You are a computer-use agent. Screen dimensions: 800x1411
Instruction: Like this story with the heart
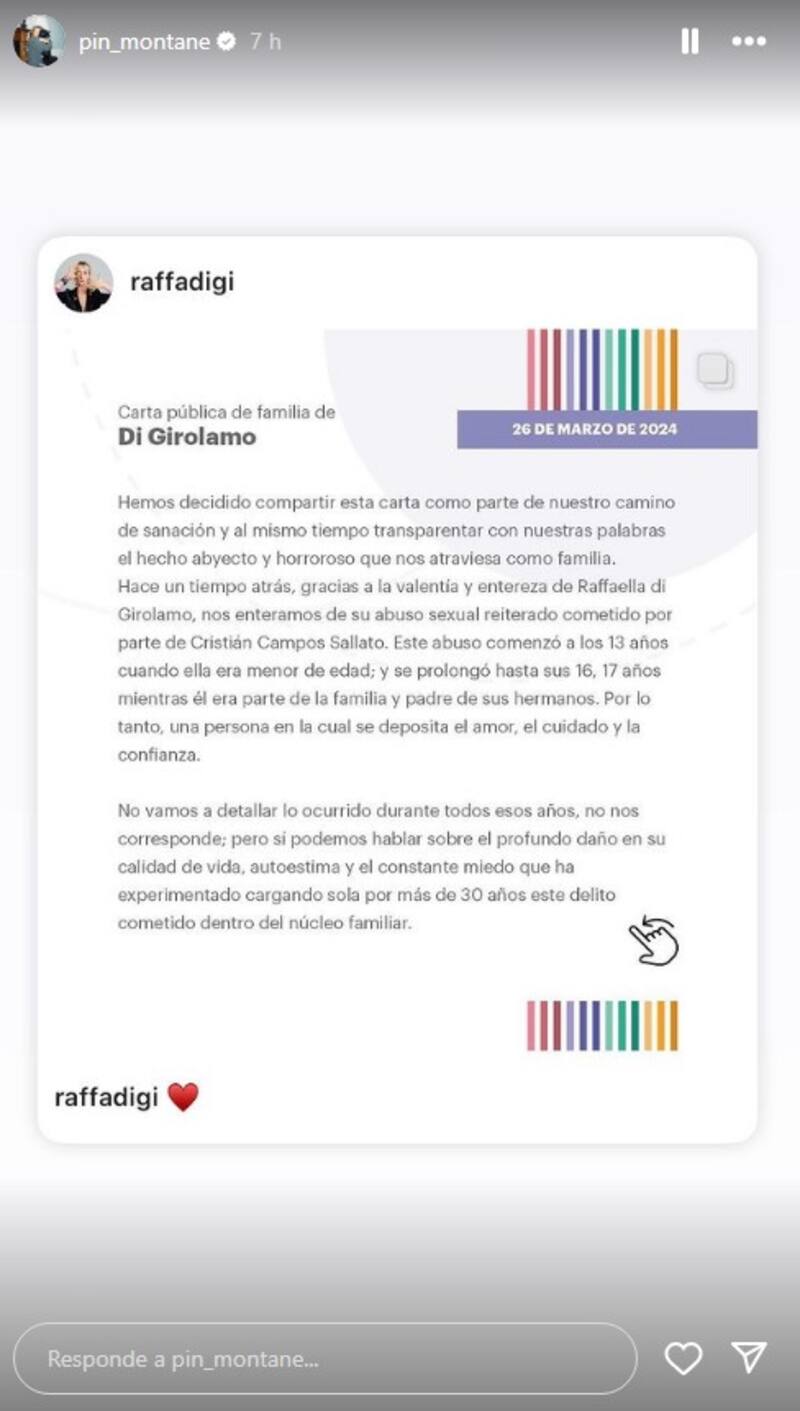tap(683, 1358)
